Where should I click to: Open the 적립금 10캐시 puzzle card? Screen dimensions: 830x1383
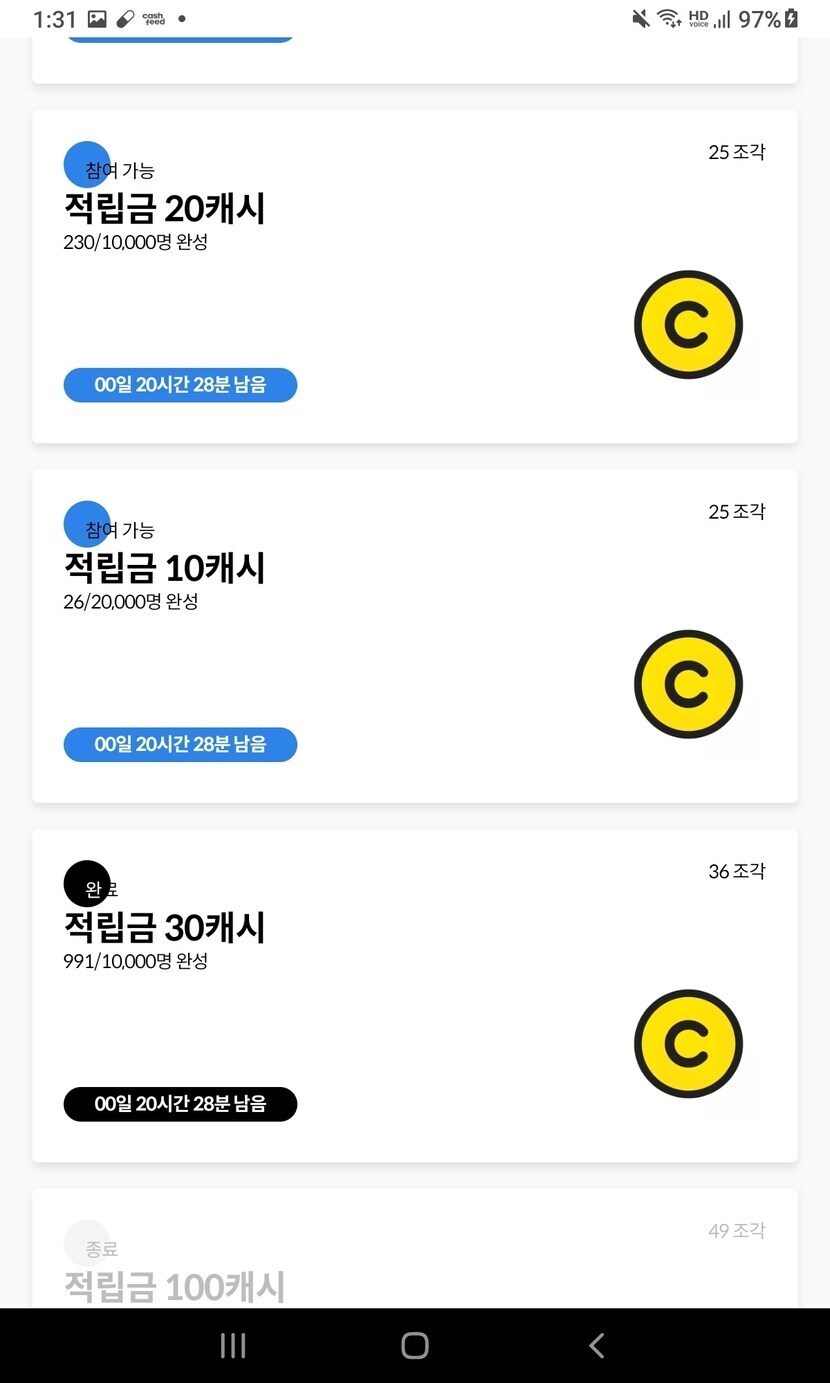click(x=414, y=636)
